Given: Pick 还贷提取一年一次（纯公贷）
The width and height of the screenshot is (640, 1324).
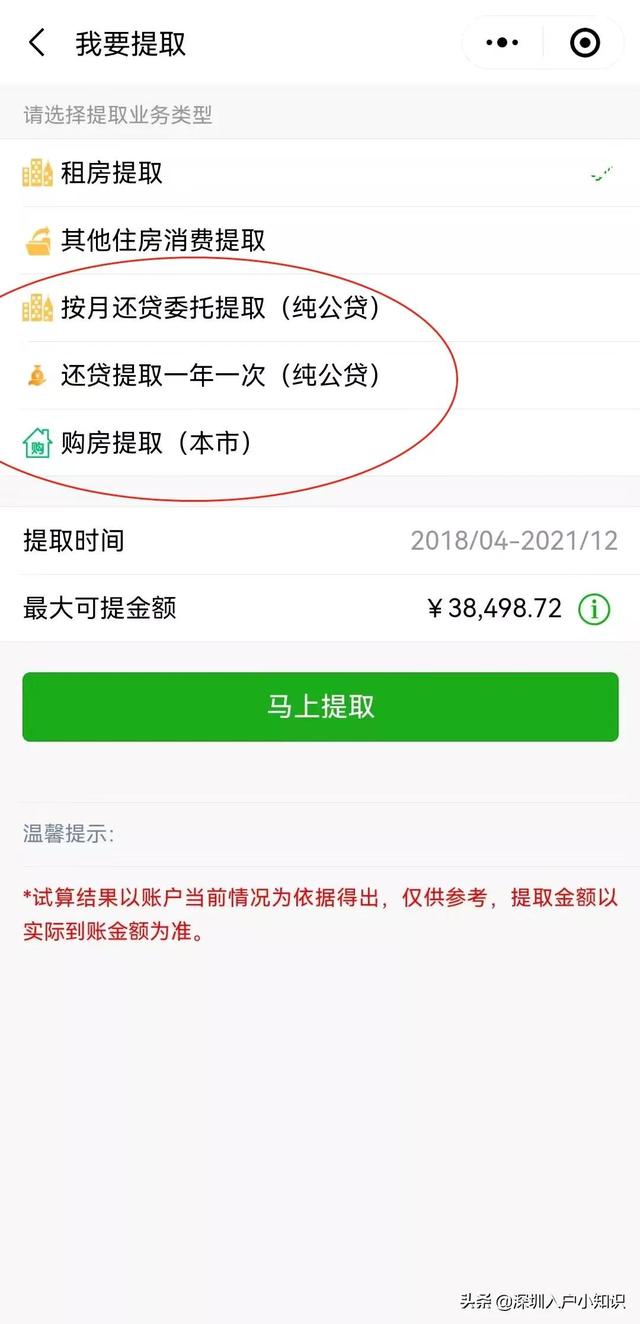Looking at the screenshot, I should (x=320, y=375).
